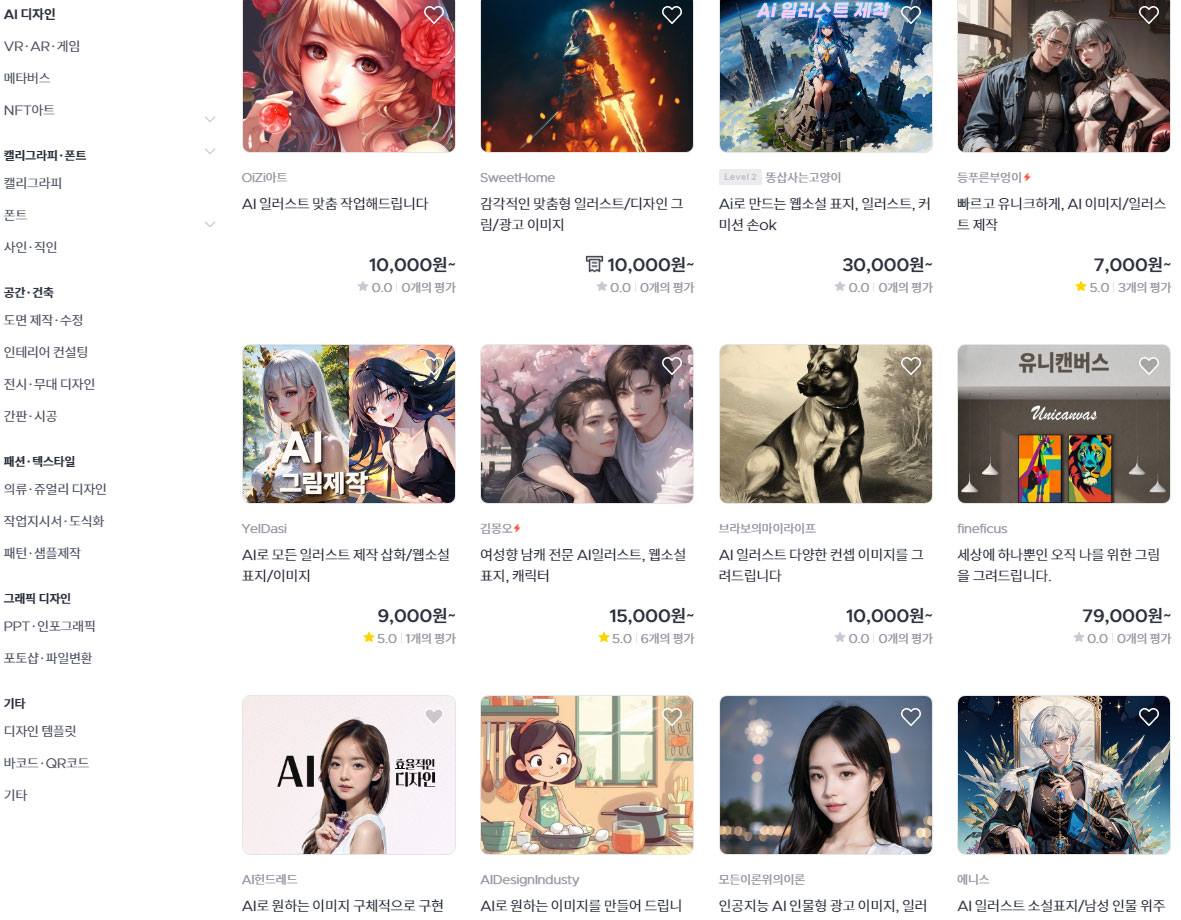Image resolution: width=1181 pixels, height=920 pixels.
Task: Open the VR·AR·게임 category
Action: tap(42, 46)
